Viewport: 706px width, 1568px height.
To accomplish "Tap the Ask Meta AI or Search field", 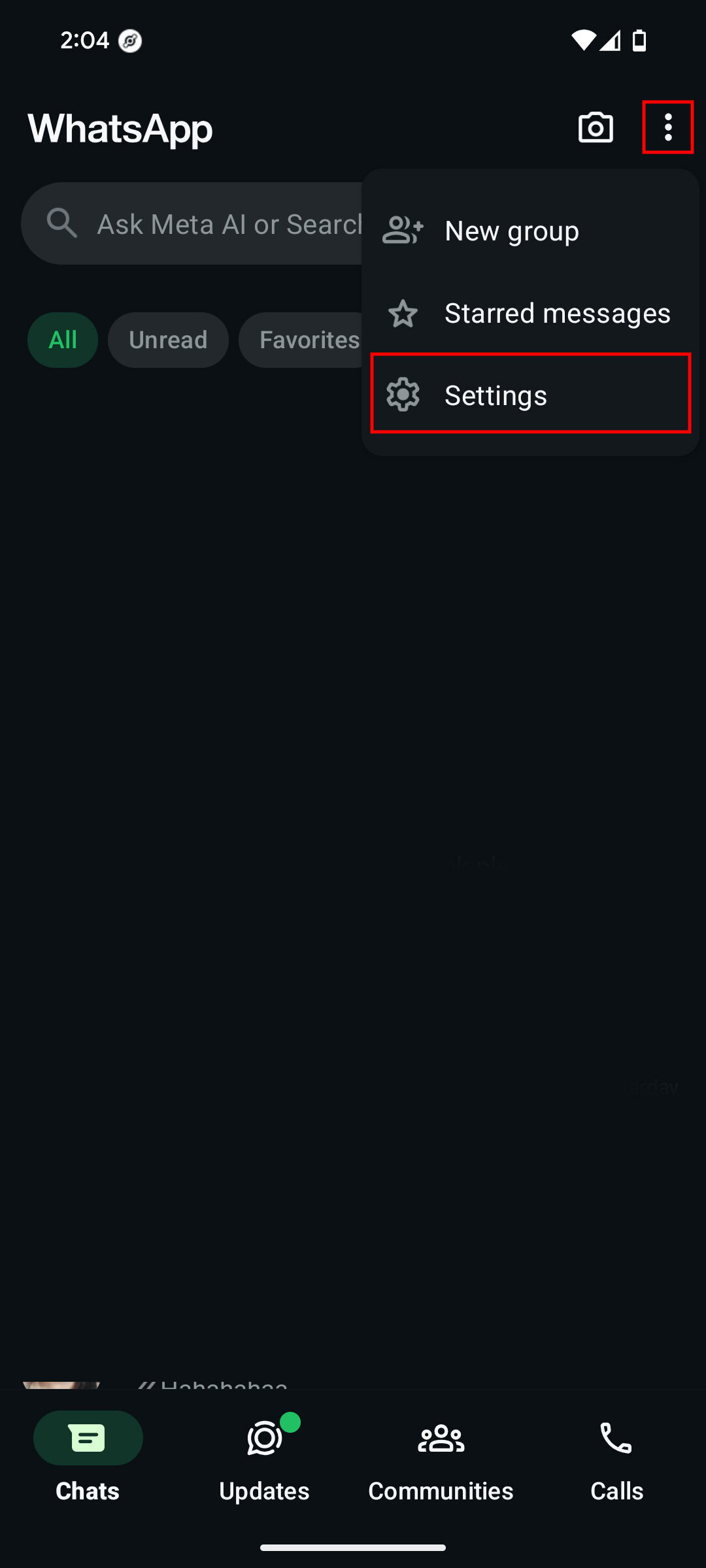I will tap(196, 224).
